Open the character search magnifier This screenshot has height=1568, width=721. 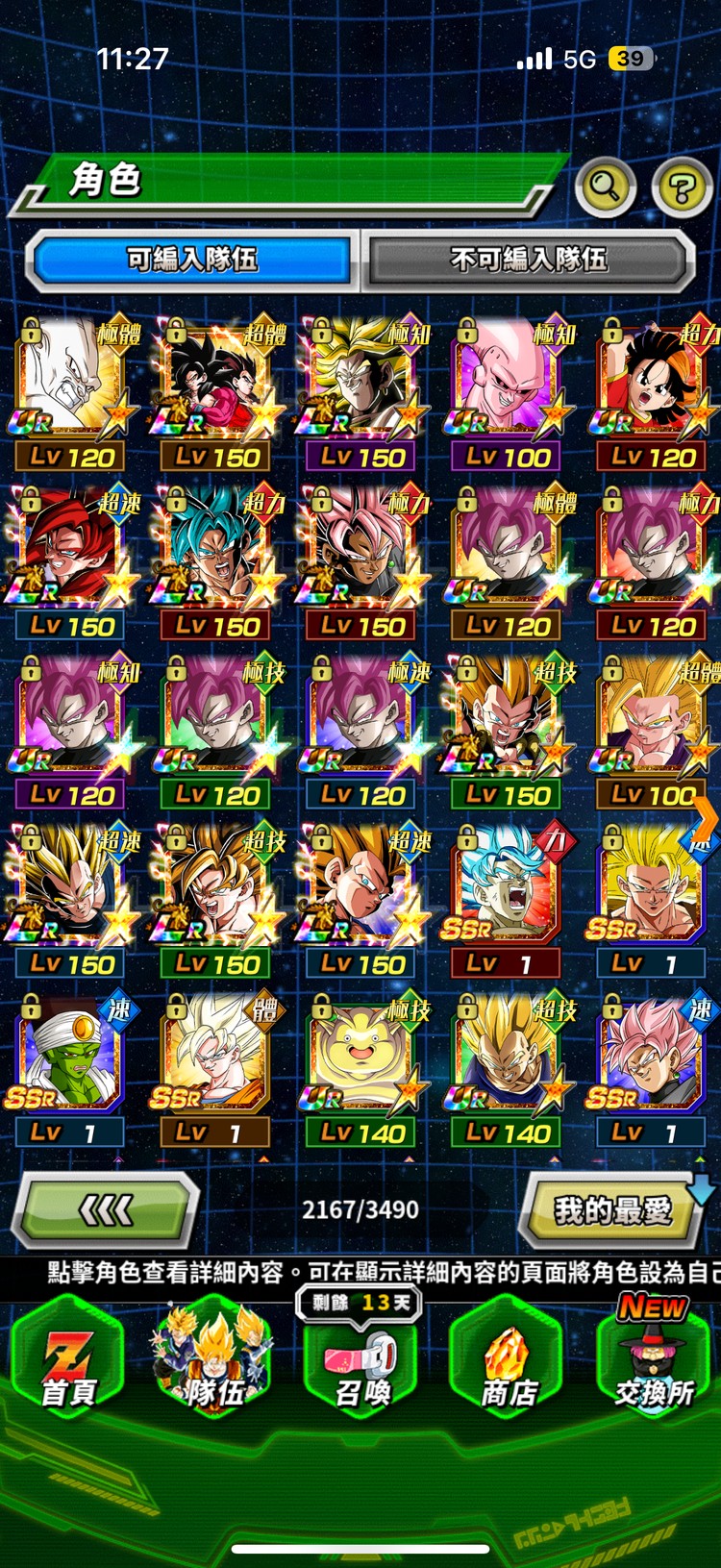[606, 187]
